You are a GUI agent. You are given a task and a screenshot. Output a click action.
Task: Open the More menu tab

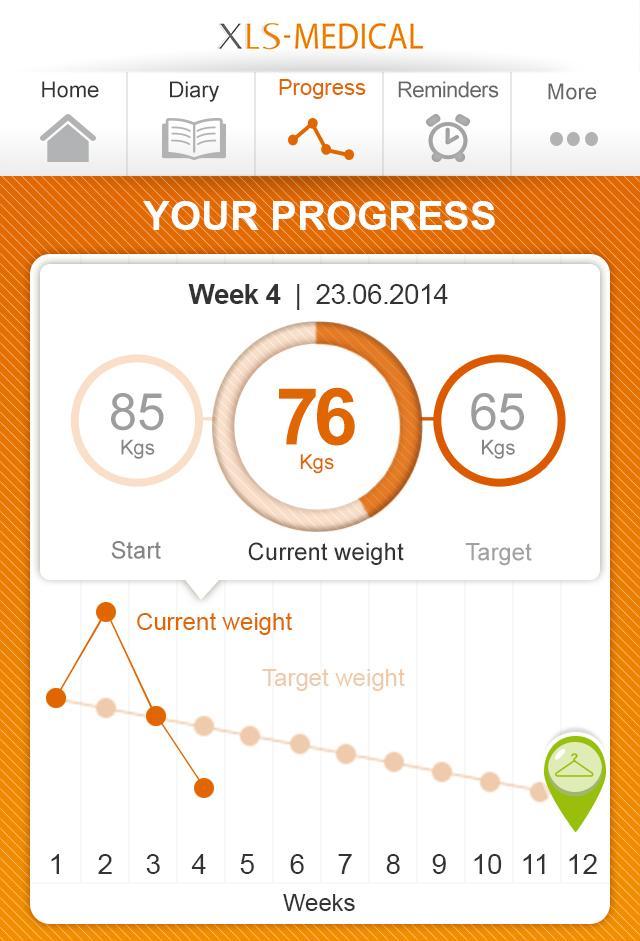pyautogui.click(x=573, y=122)
